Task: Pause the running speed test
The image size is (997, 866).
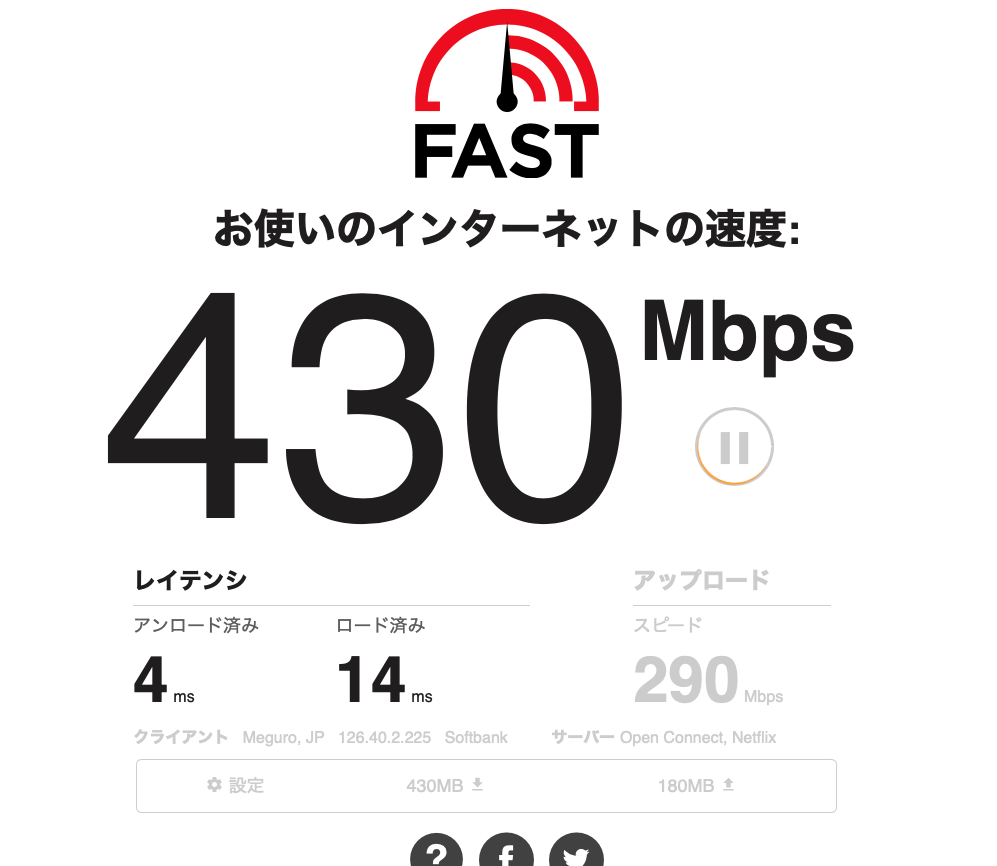Action: (x=735, y=446)
